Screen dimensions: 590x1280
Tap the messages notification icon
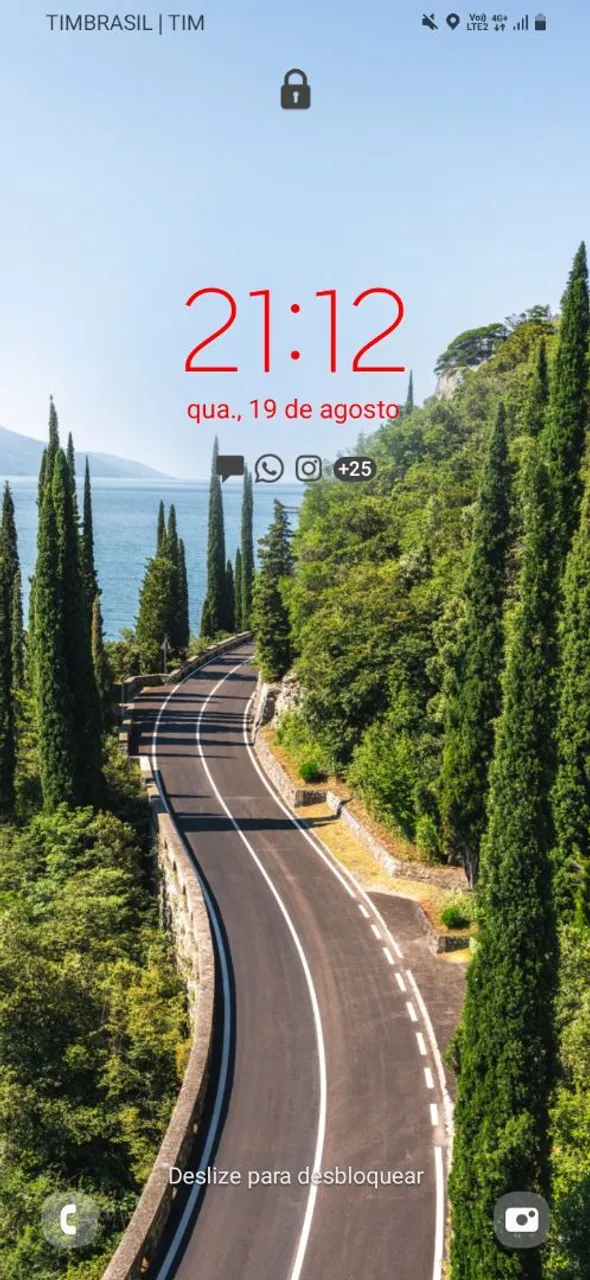[230, 468]
